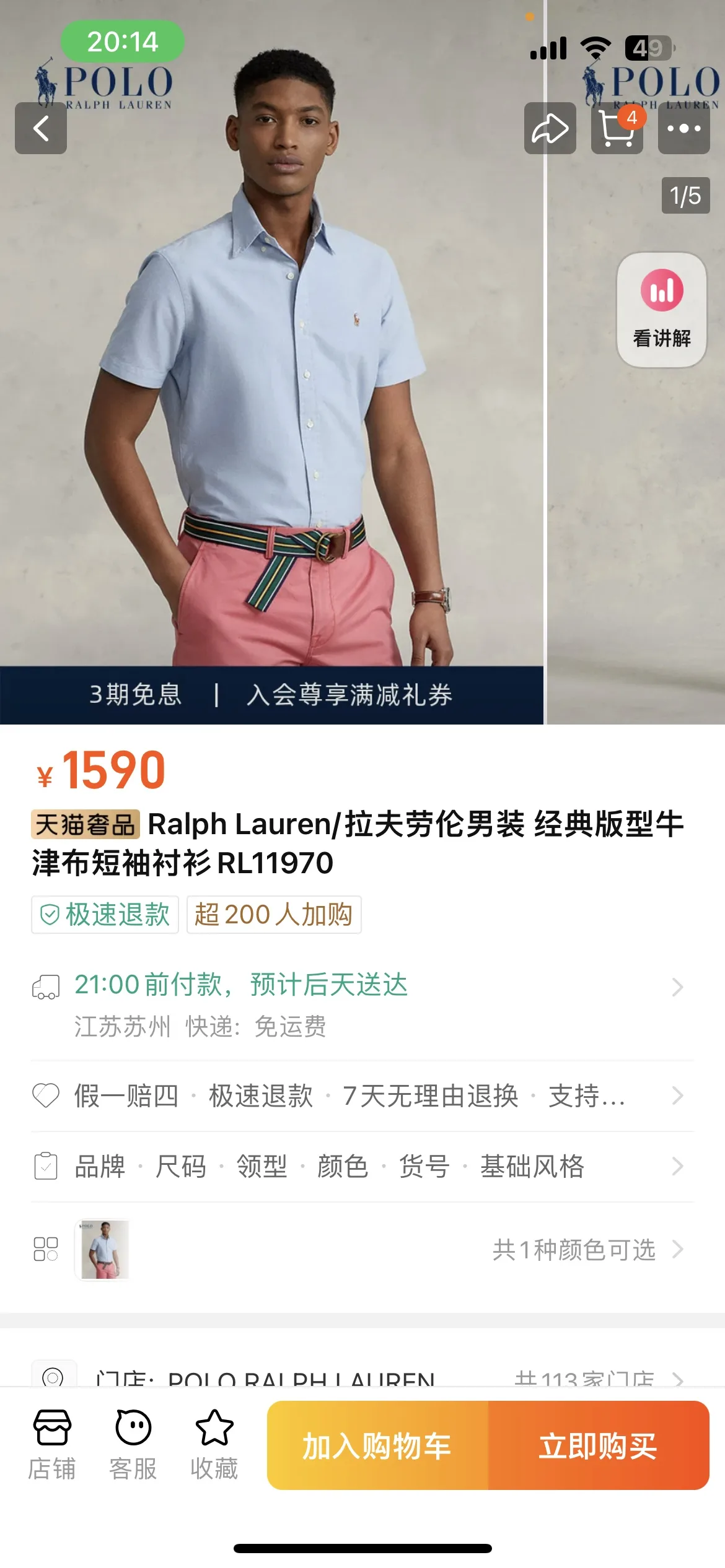Buy now with 立即购买
Screen dimensions: 725x1568
click(x=598, y=1445)
